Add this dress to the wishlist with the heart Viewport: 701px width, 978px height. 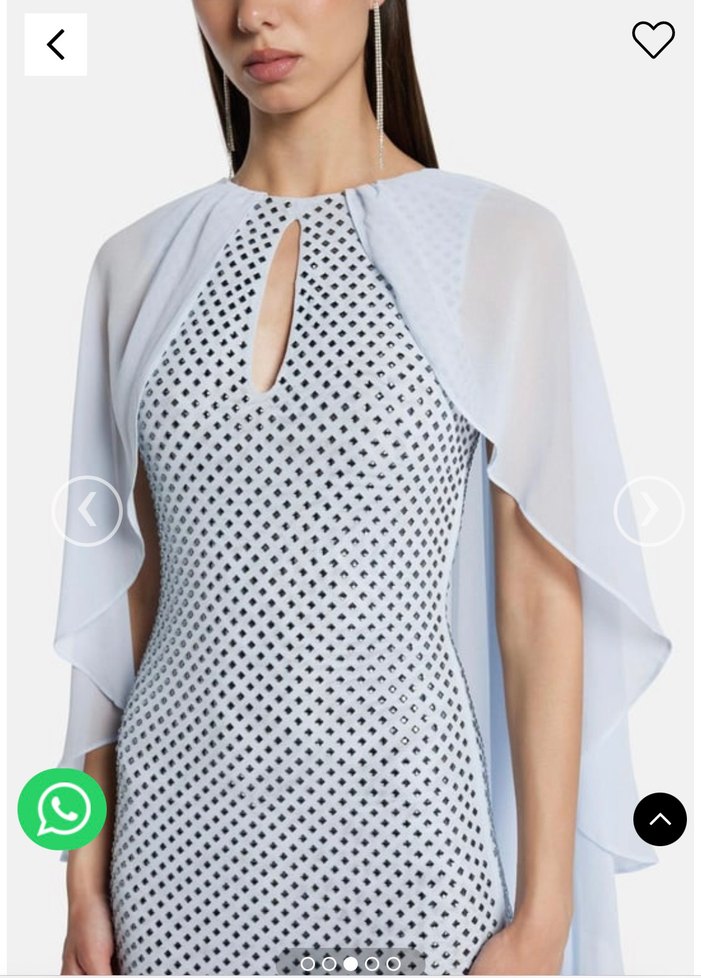coord(653,40)
